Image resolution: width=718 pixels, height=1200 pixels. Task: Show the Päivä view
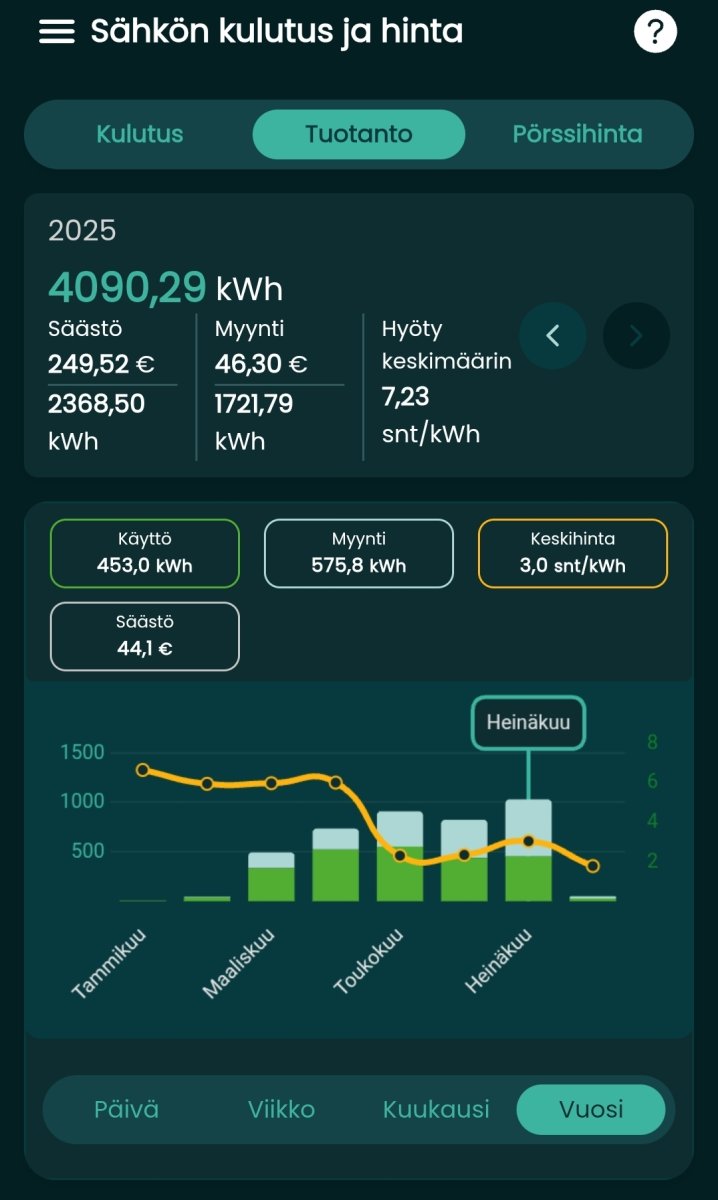coord(126,1109)
